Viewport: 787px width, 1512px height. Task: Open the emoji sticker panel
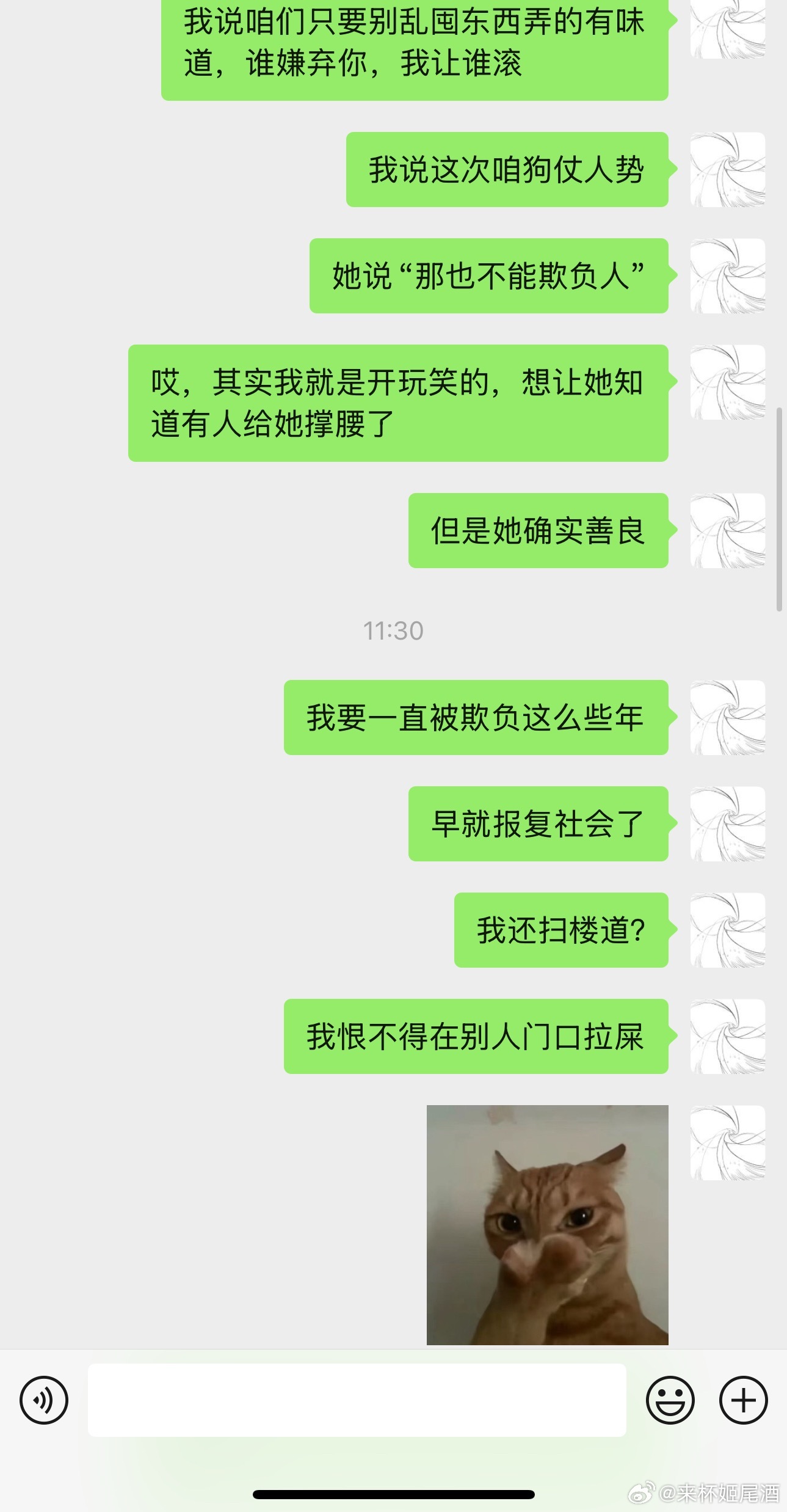click(x=670, y=1400)
